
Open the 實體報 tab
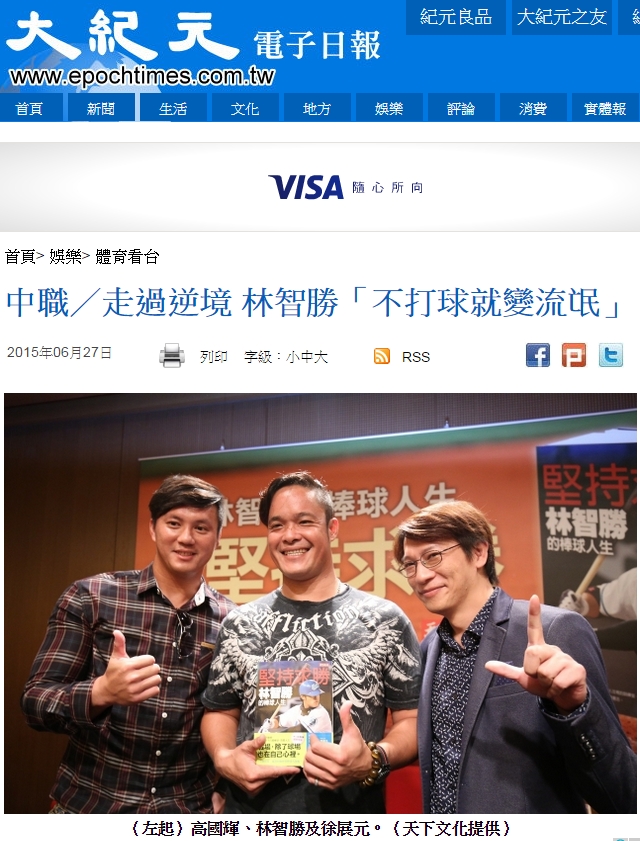[605, 109]
